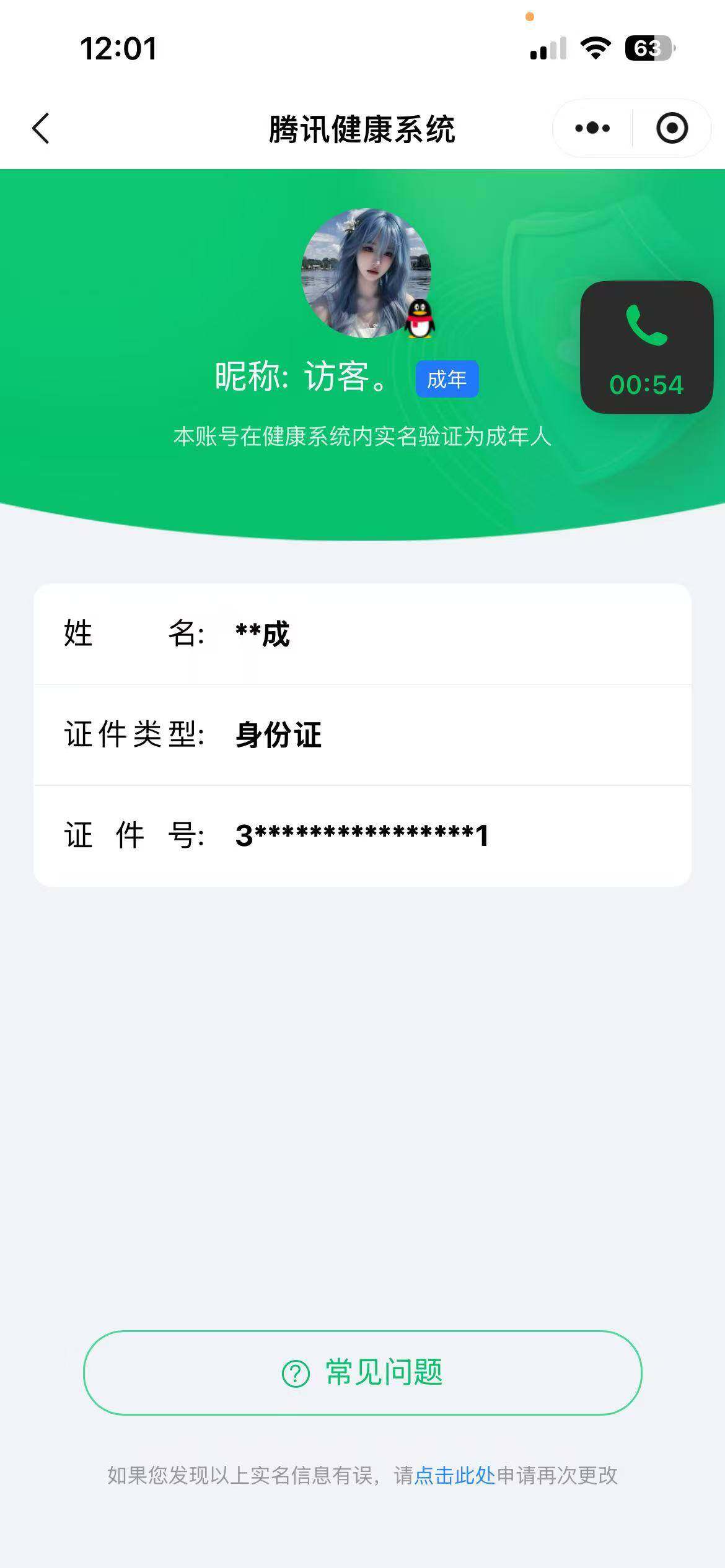The height and width of the screenshot is (1568, 725).
Task: Tap the call timer showing 00:54
Action: click(x=646, y=385)
